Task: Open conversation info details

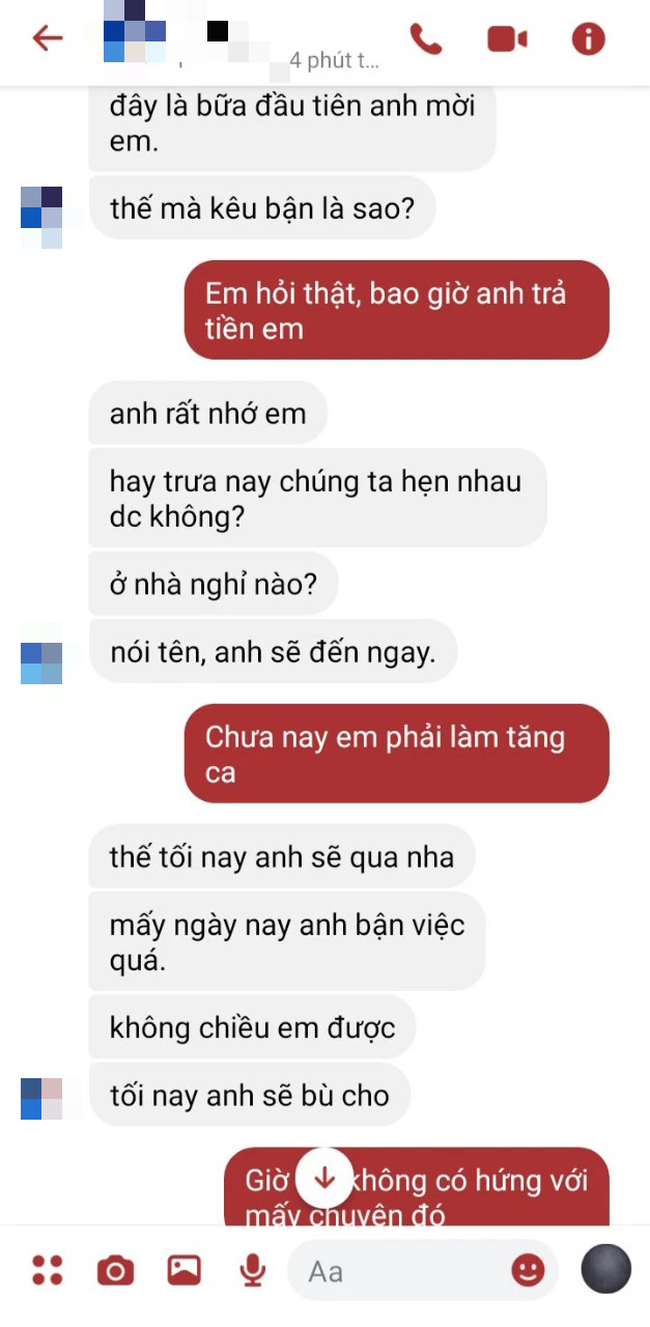Action: tap(588, 39)
